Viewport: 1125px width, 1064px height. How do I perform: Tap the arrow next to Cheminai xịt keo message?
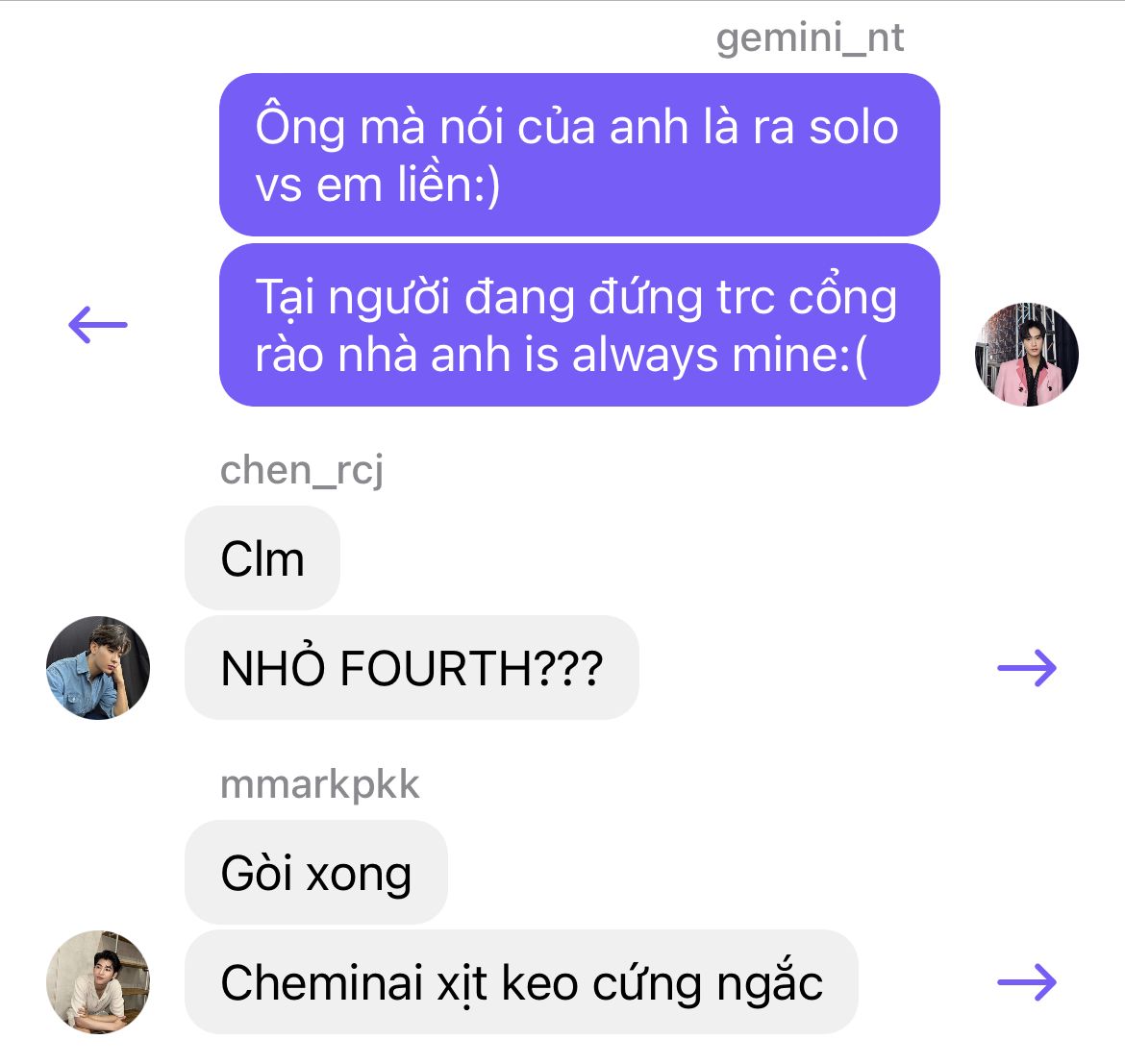pyautogui.click(x=1027, y=981)
